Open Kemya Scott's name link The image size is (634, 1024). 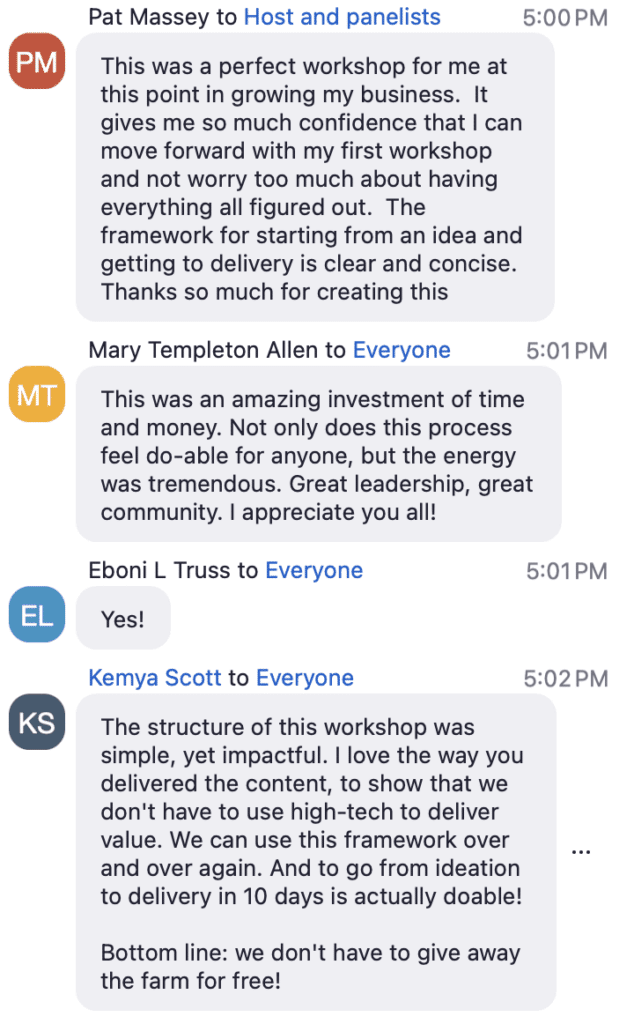(x=155, y=678)
